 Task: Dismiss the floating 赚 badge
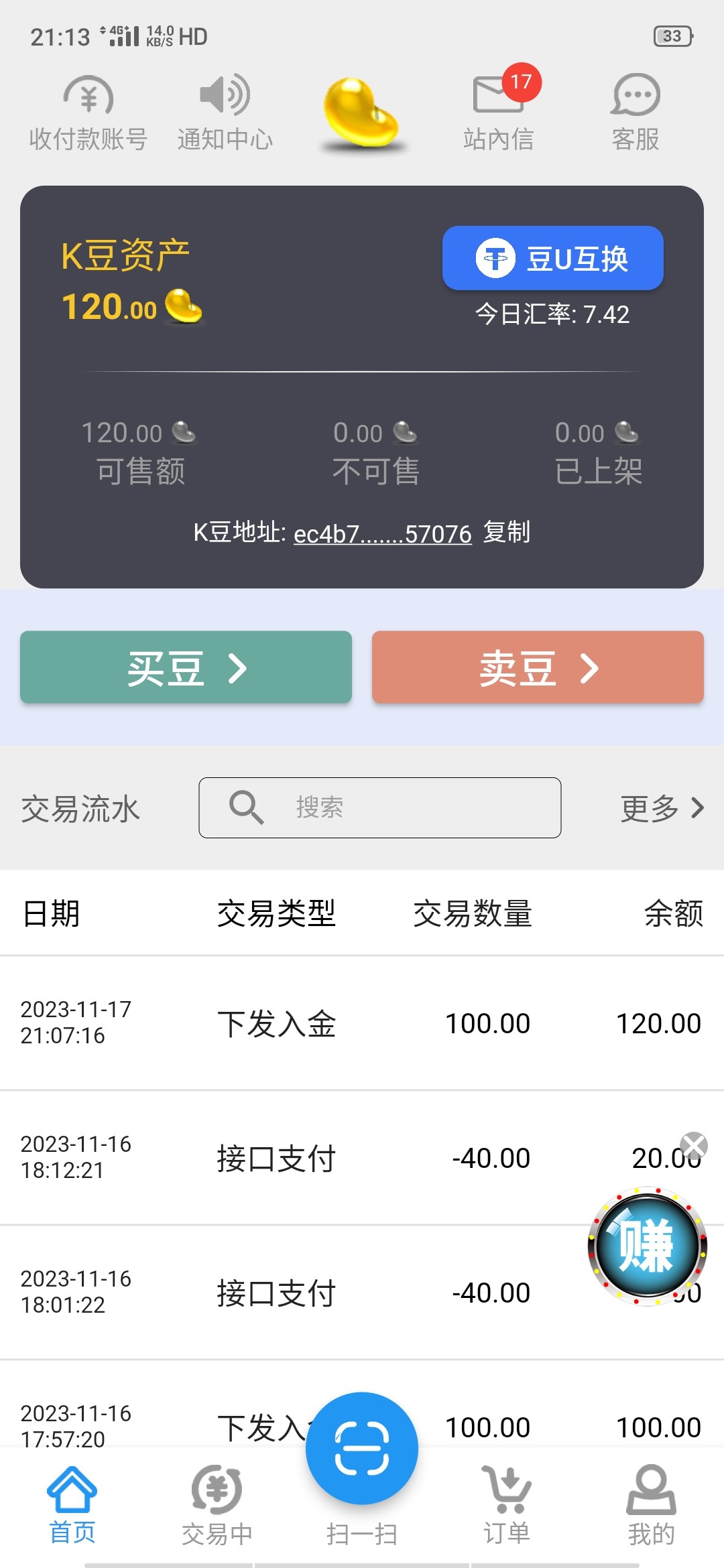click(x=694, y=1146)
